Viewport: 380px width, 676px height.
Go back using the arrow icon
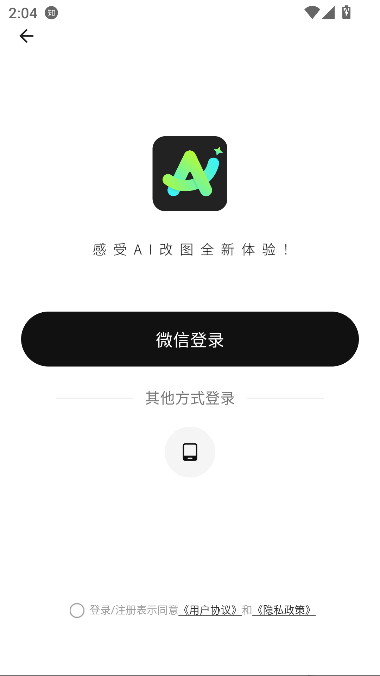pyautogui.click(x=26, y=36)
